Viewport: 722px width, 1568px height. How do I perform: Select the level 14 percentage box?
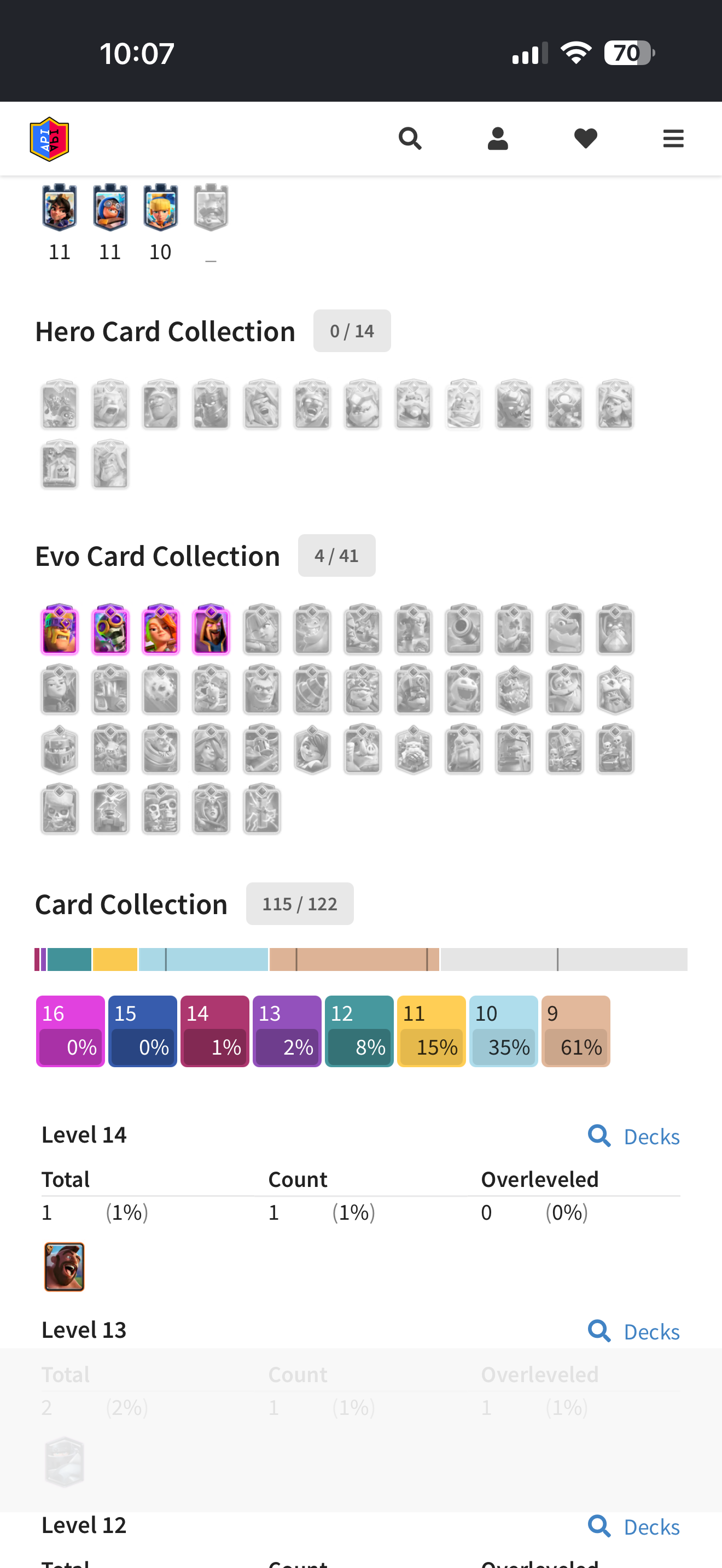coord(215,1031)
